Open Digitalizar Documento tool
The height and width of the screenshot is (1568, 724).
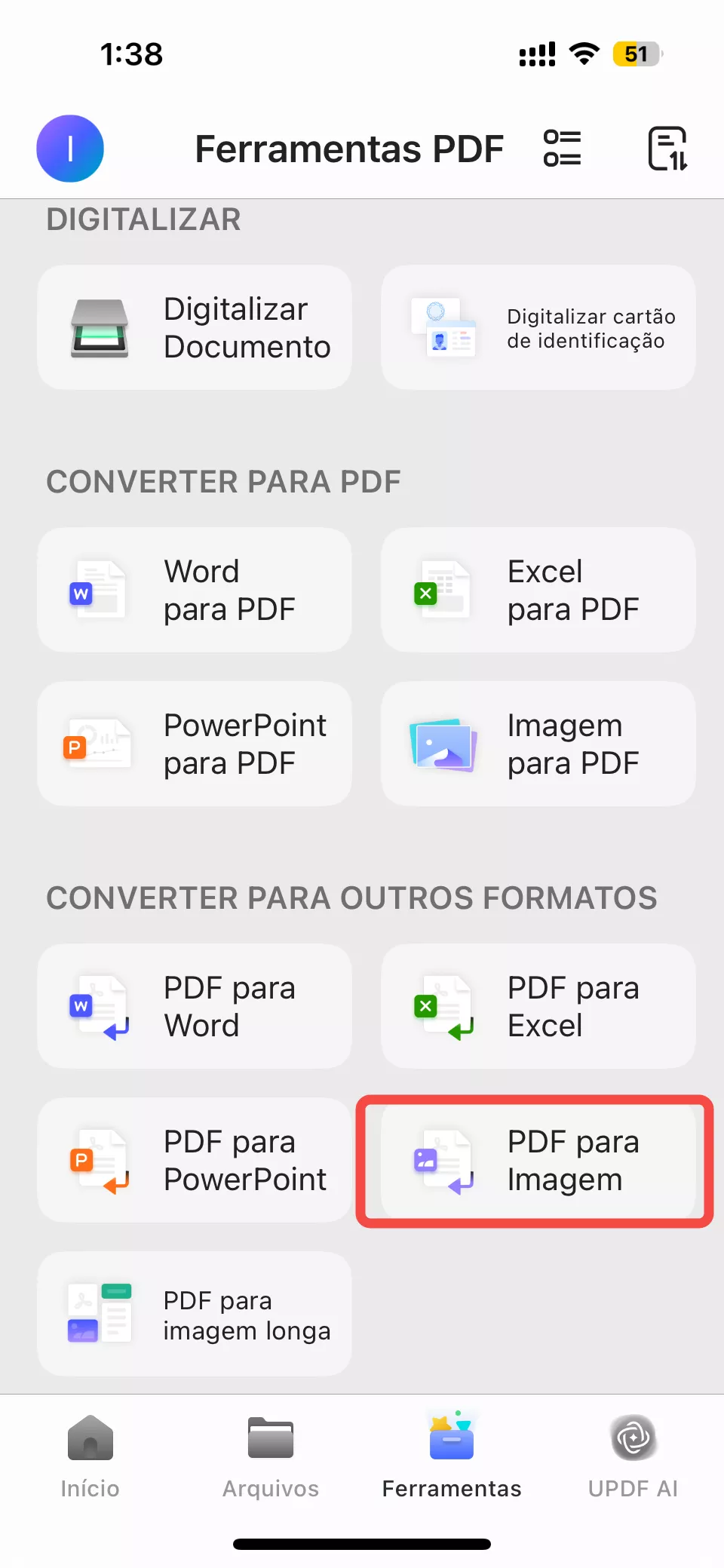click(195, 327)
